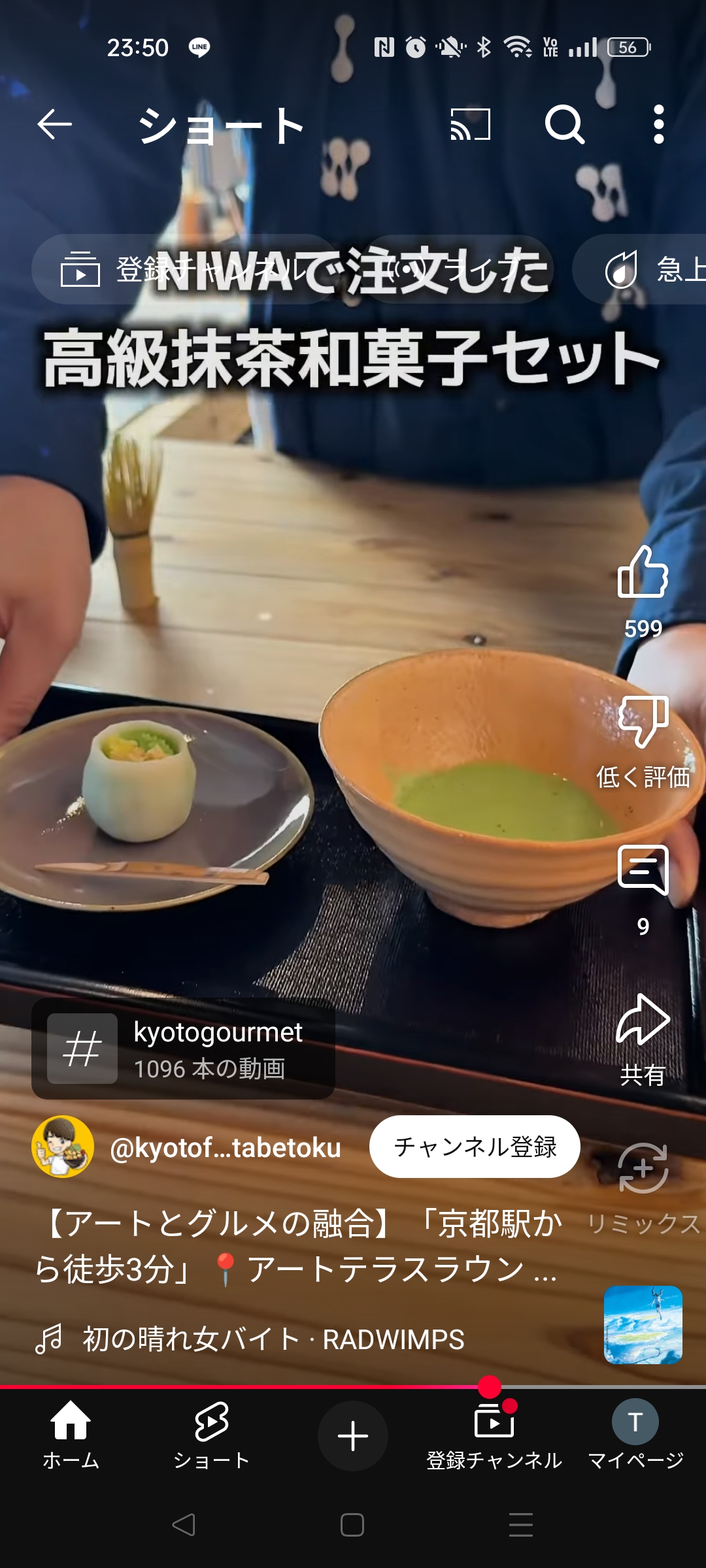The width and height of the screenshot is (706, 1568).
Task: Cast this Short to a device
Action: pyautogui.click(x=470, y=124)
